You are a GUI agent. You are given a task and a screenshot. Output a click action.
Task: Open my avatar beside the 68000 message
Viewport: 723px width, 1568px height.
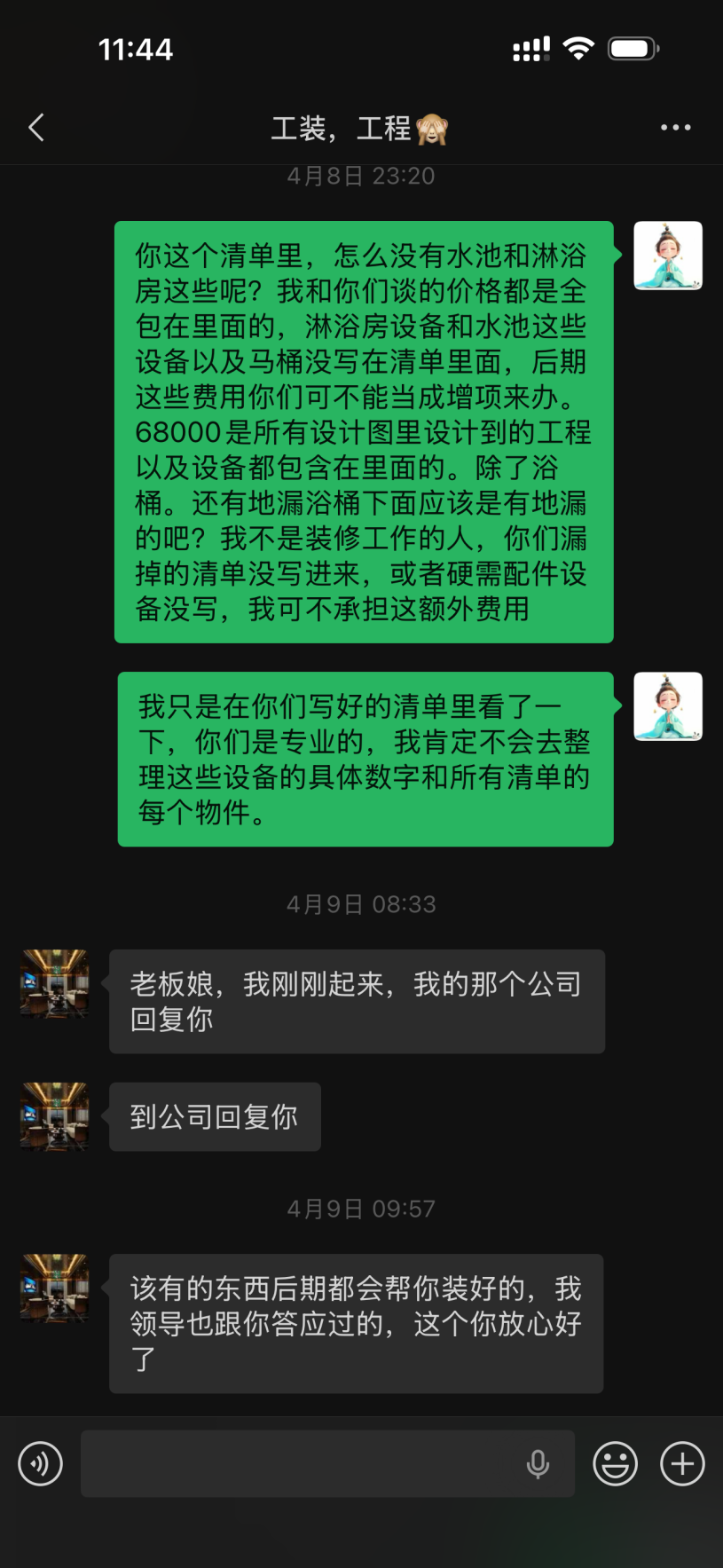[x=668, y=256]
